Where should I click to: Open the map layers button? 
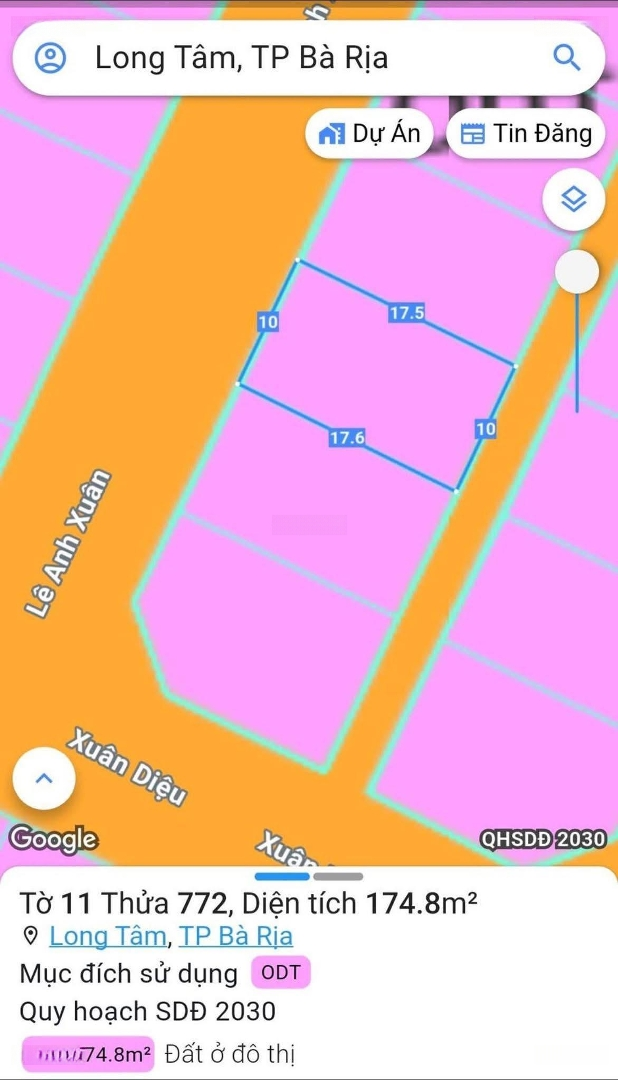pyautogui.click(x=572, y=200)
